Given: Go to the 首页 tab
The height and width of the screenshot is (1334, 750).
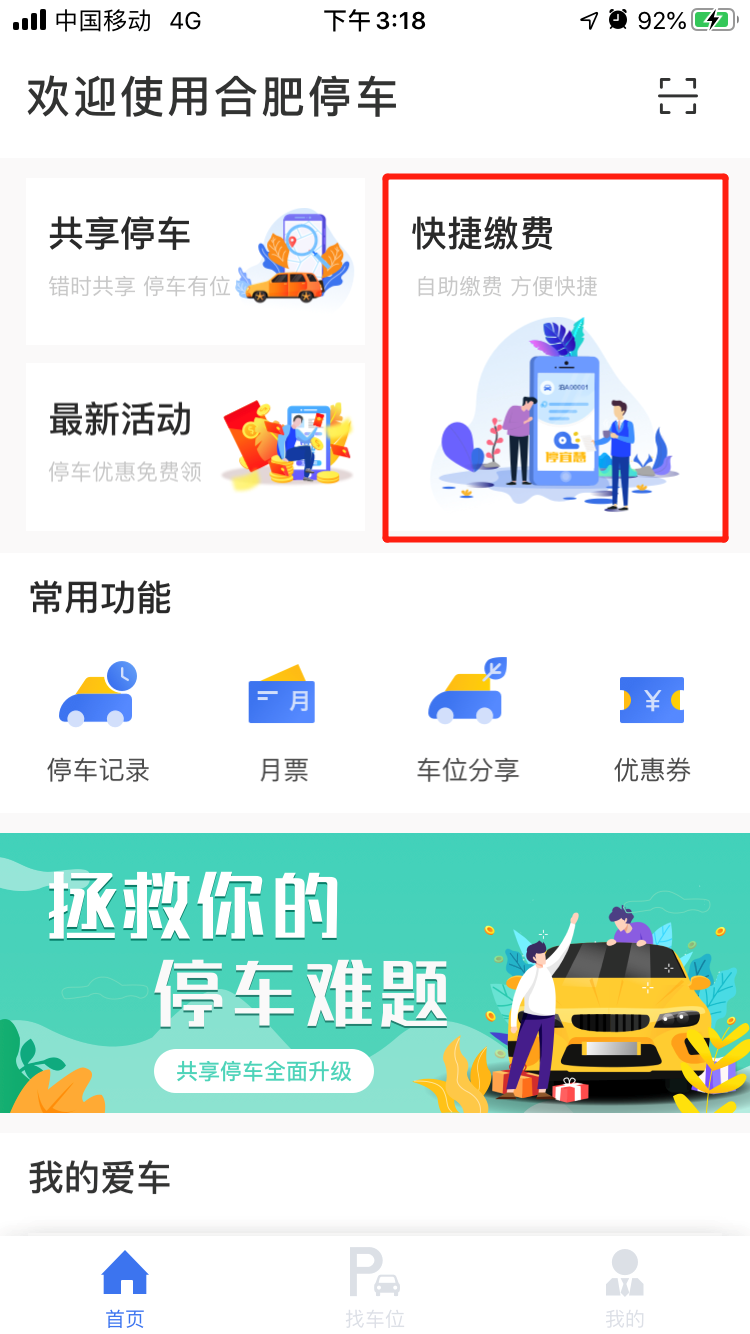Looking at the screenshot, I should tap(125, 1287).
